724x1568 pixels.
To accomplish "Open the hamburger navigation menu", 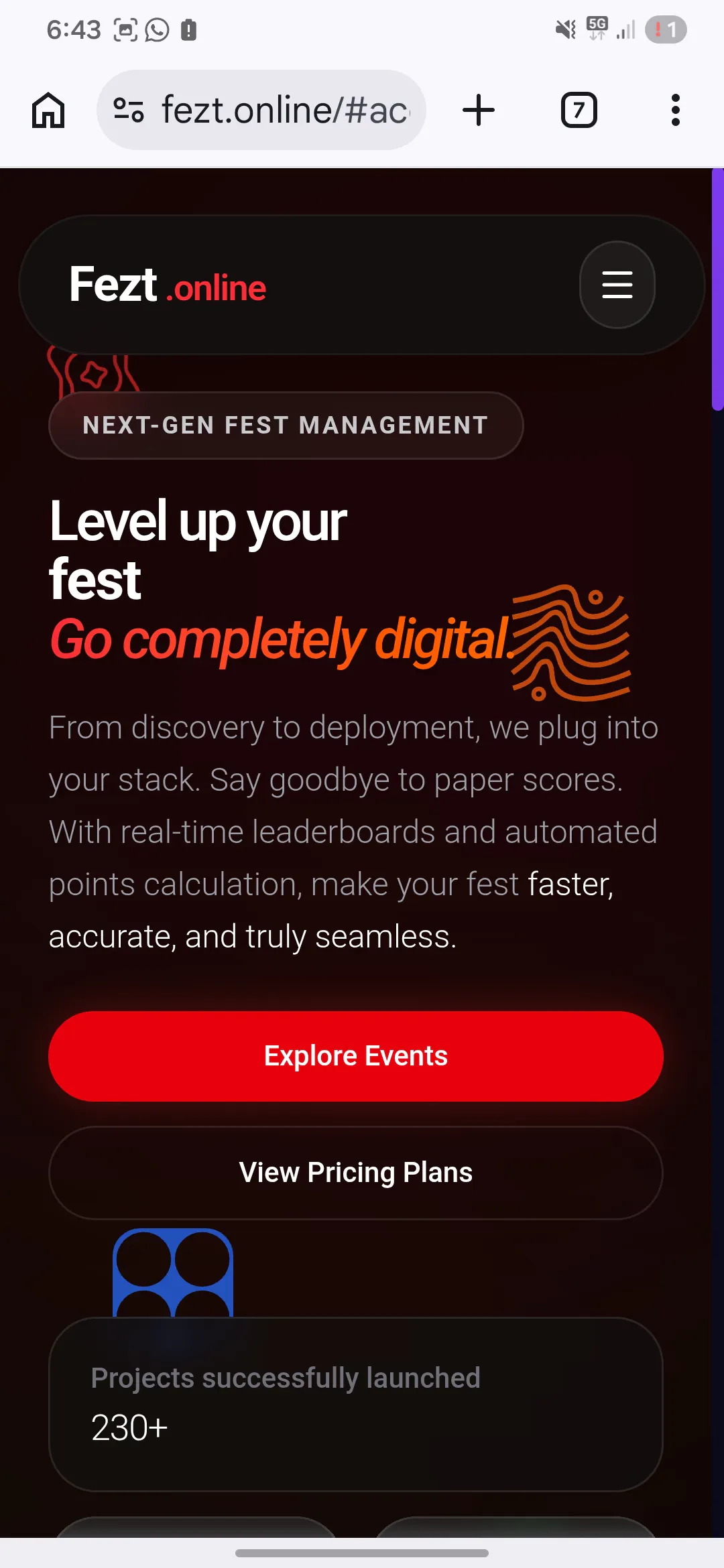I will tap(617, 285).
